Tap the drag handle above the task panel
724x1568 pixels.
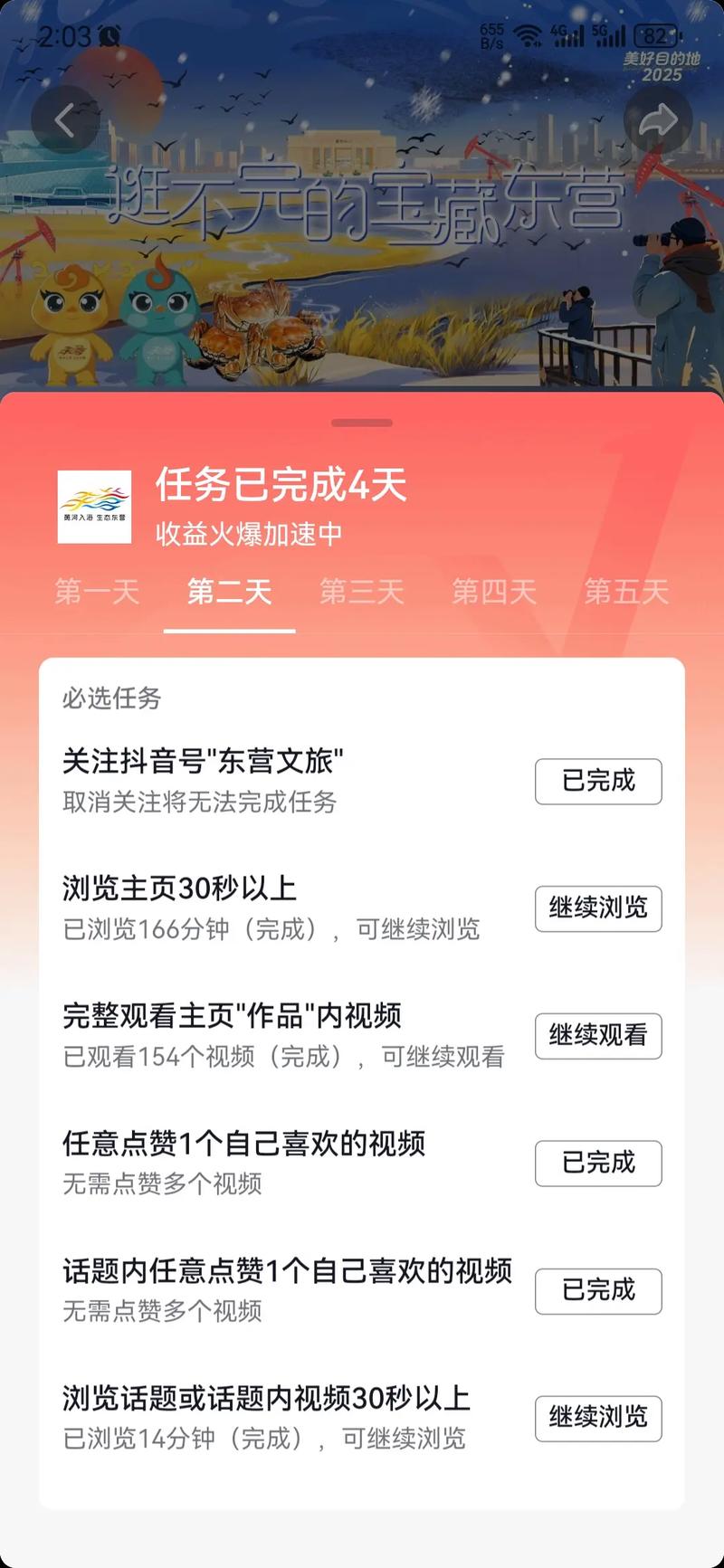362,423
